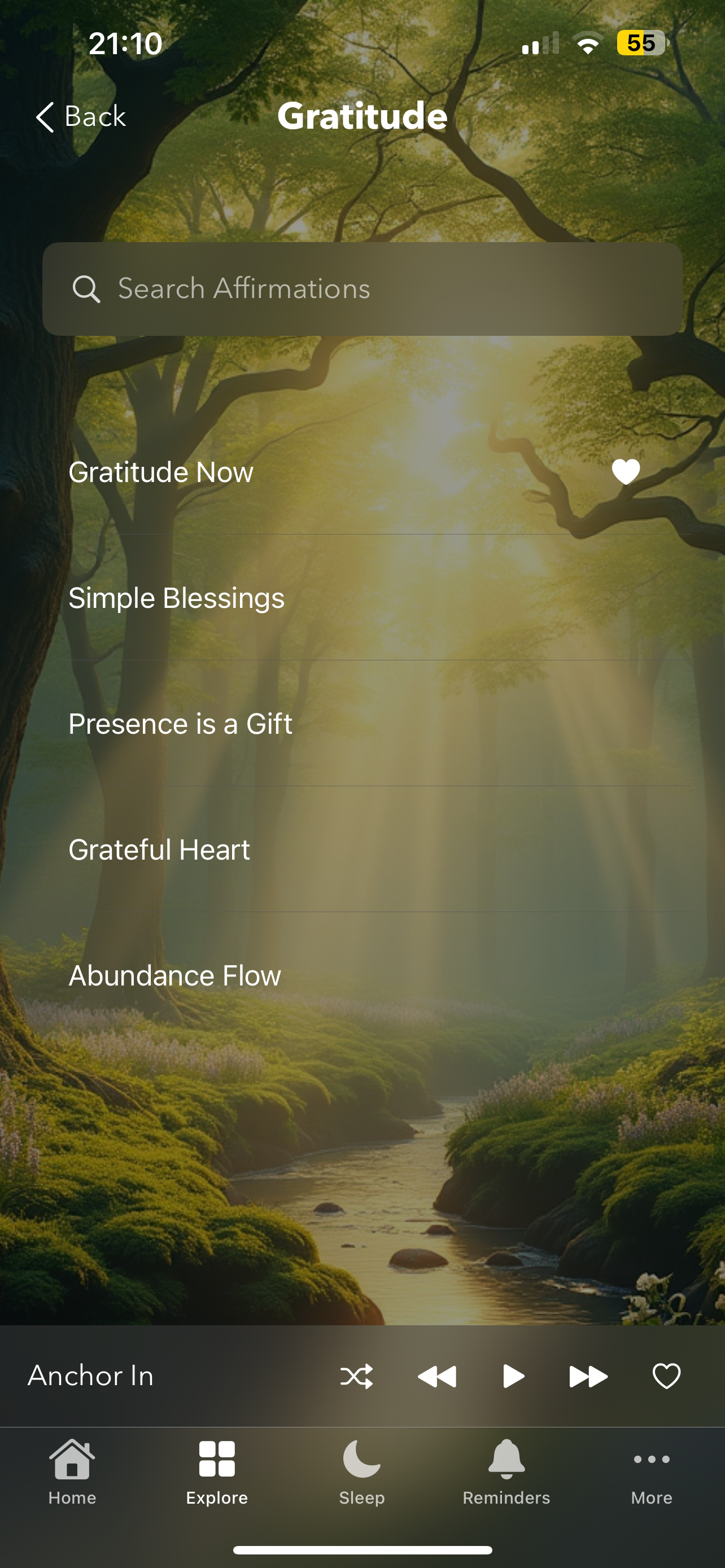Tap the shuffle icon in the player bar
The height and width of the screenshot is (1568, 725).
[x=357, y=1376]
